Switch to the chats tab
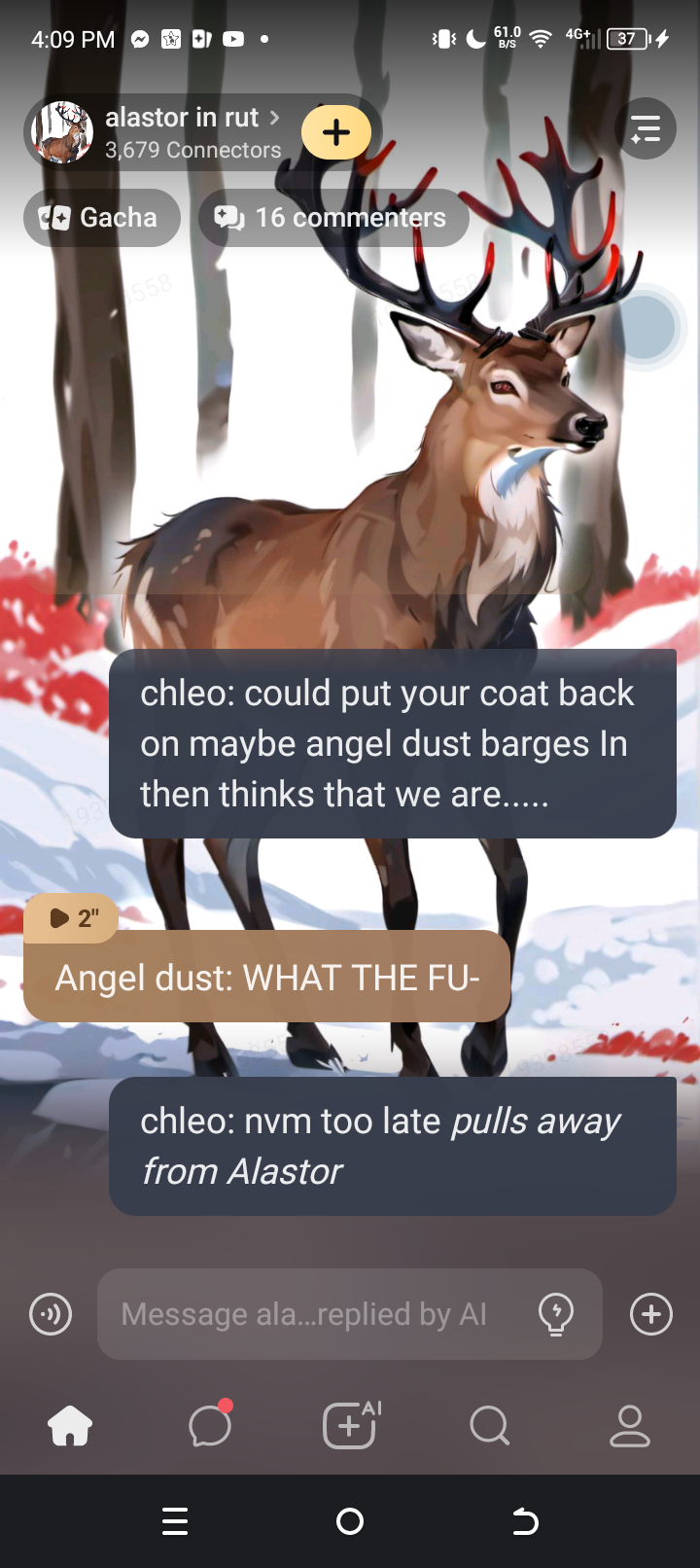The image size is (700, 1568). 210,1427
